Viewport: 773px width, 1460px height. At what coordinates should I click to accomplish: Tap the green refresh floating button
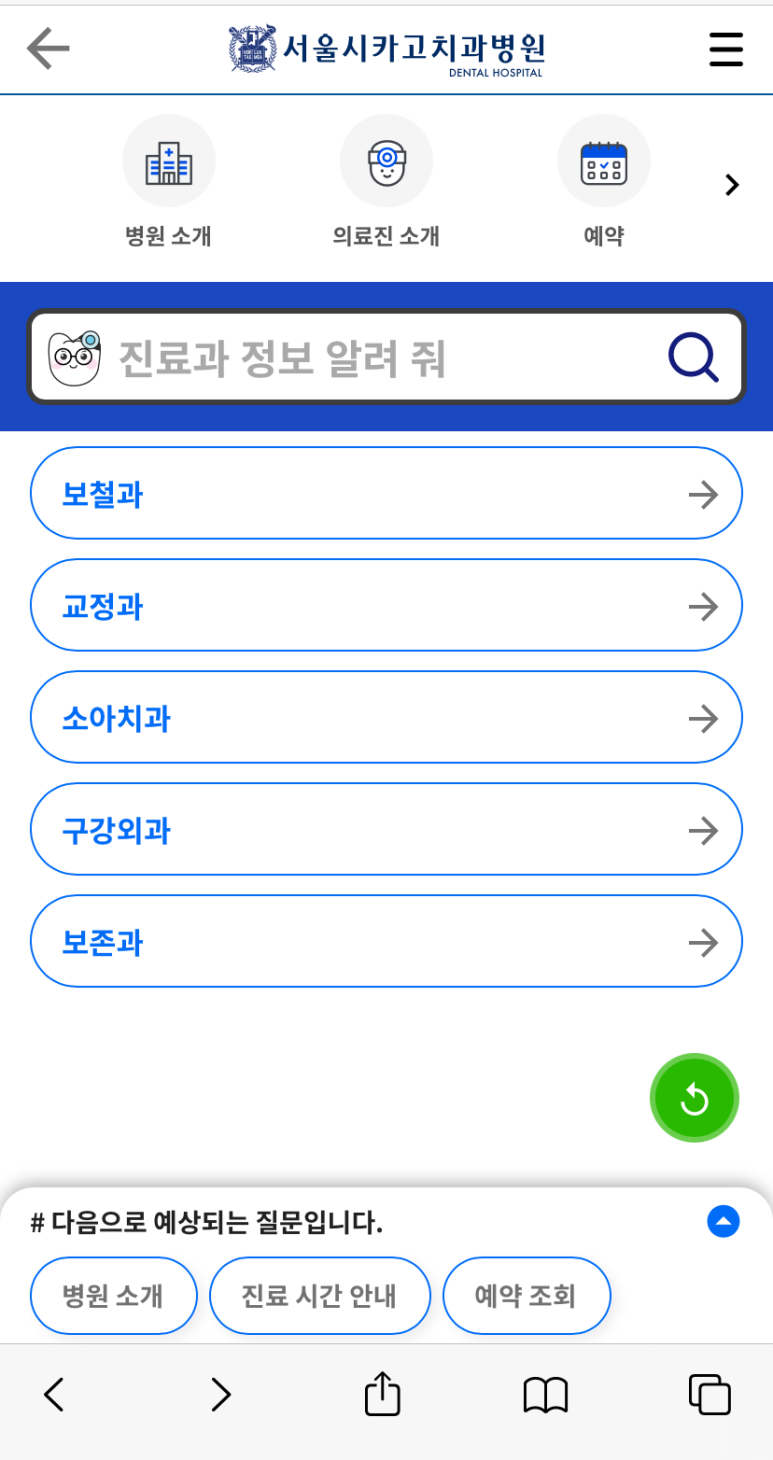694,1098
